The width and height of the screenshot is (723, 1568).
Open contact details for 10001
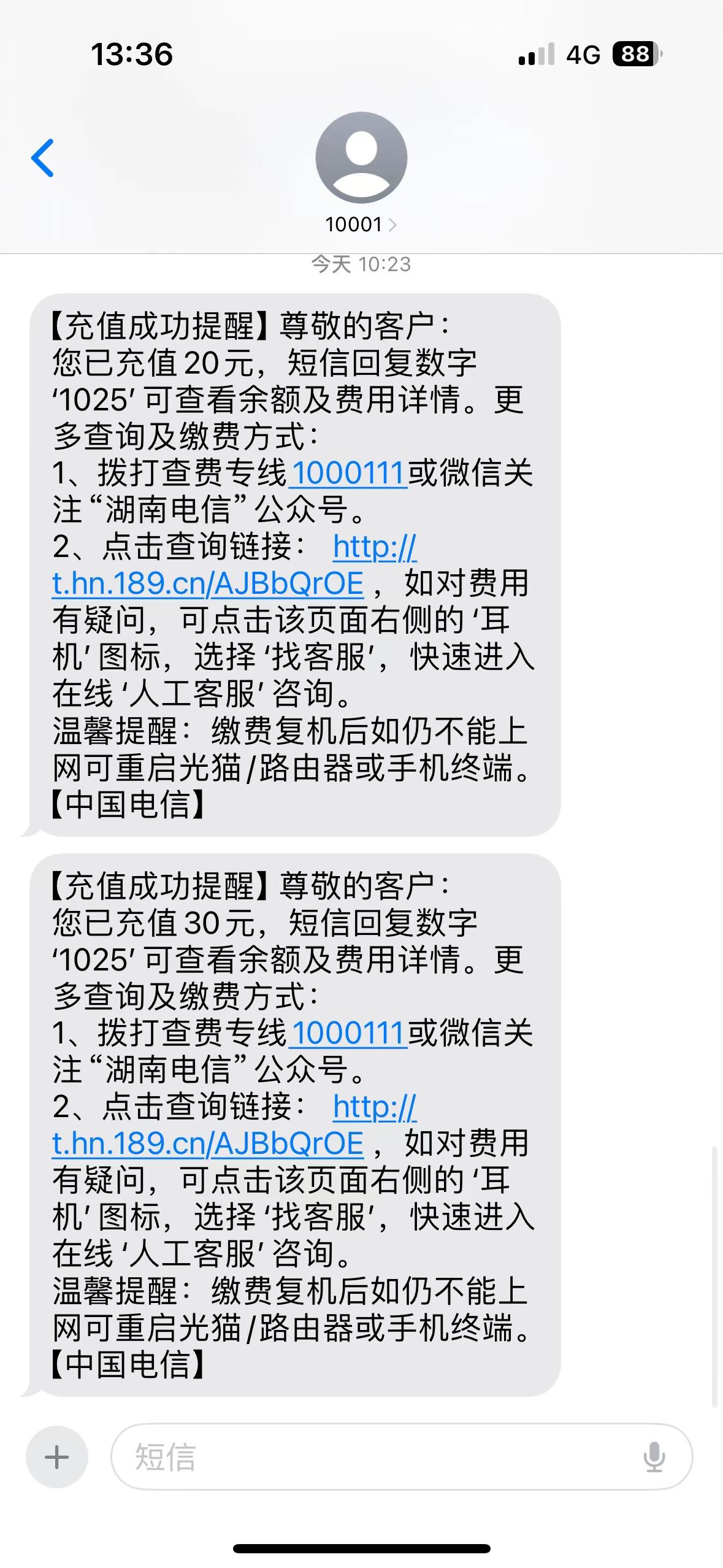point(361,225)
